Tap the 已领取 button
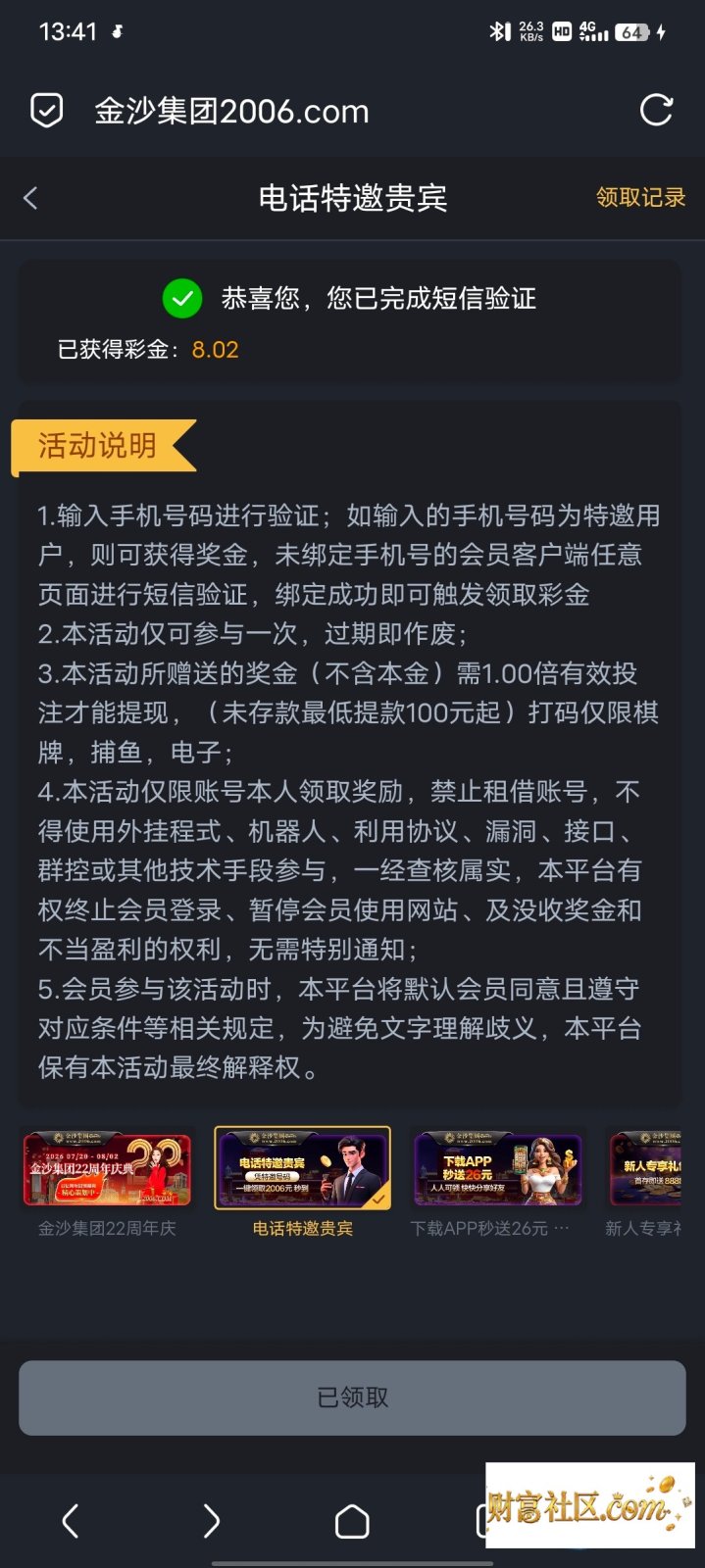 (352, 1397)
